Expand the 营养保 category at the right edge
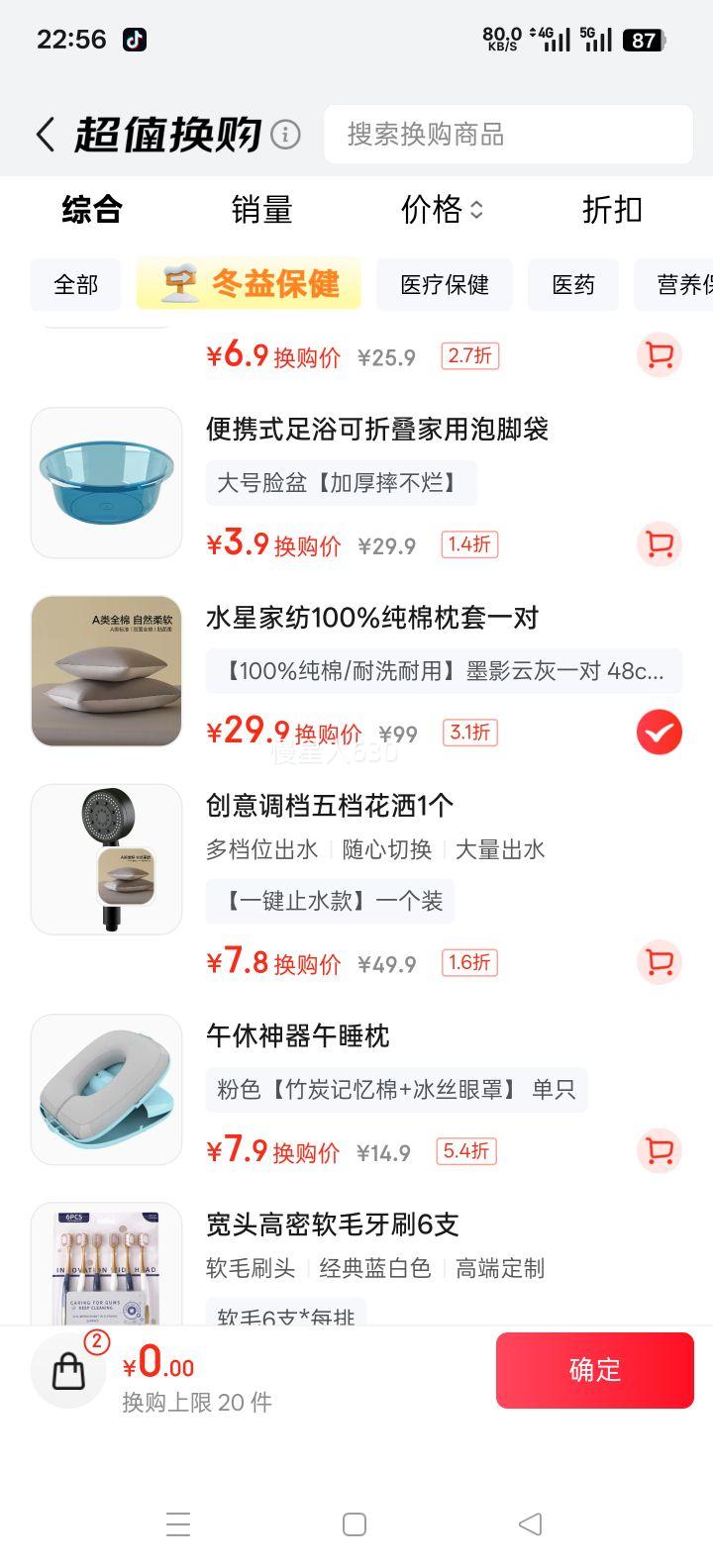 click(x=683, y=284)
